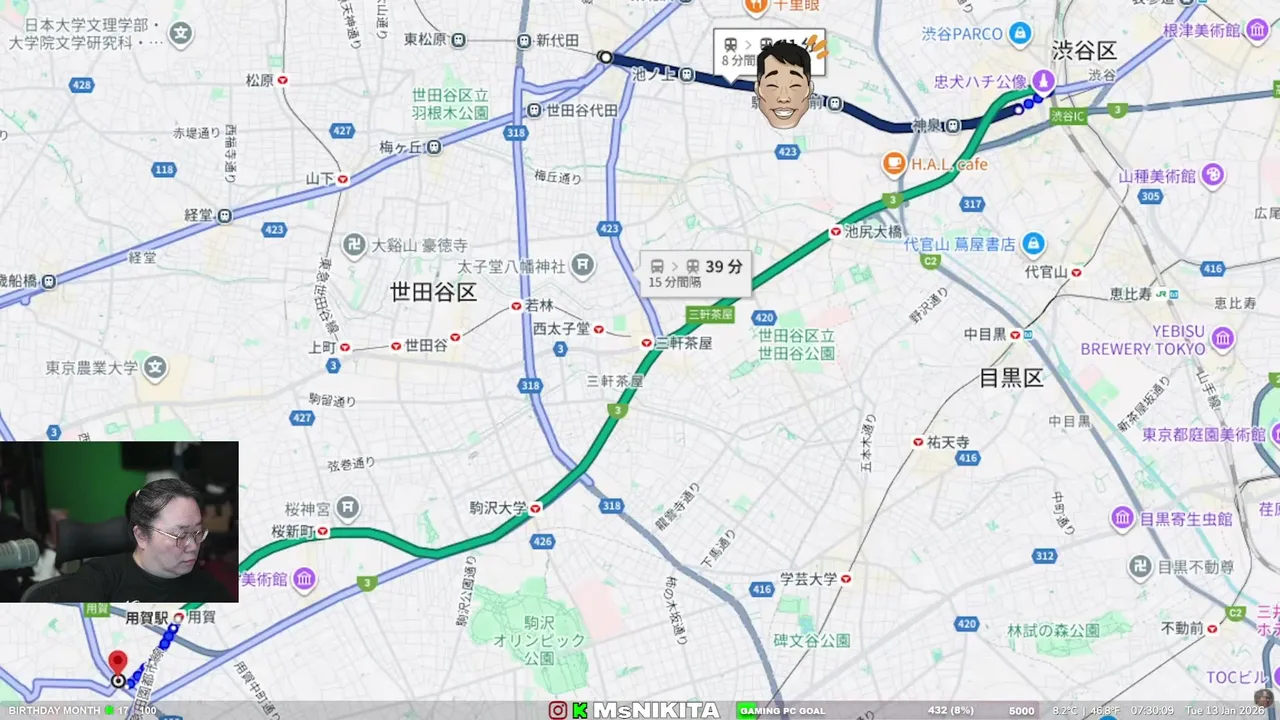This screenshot has width=1280, height=720.
Task: Tap the 桜神宮 shrine marker
Action: tap(347, 509)
